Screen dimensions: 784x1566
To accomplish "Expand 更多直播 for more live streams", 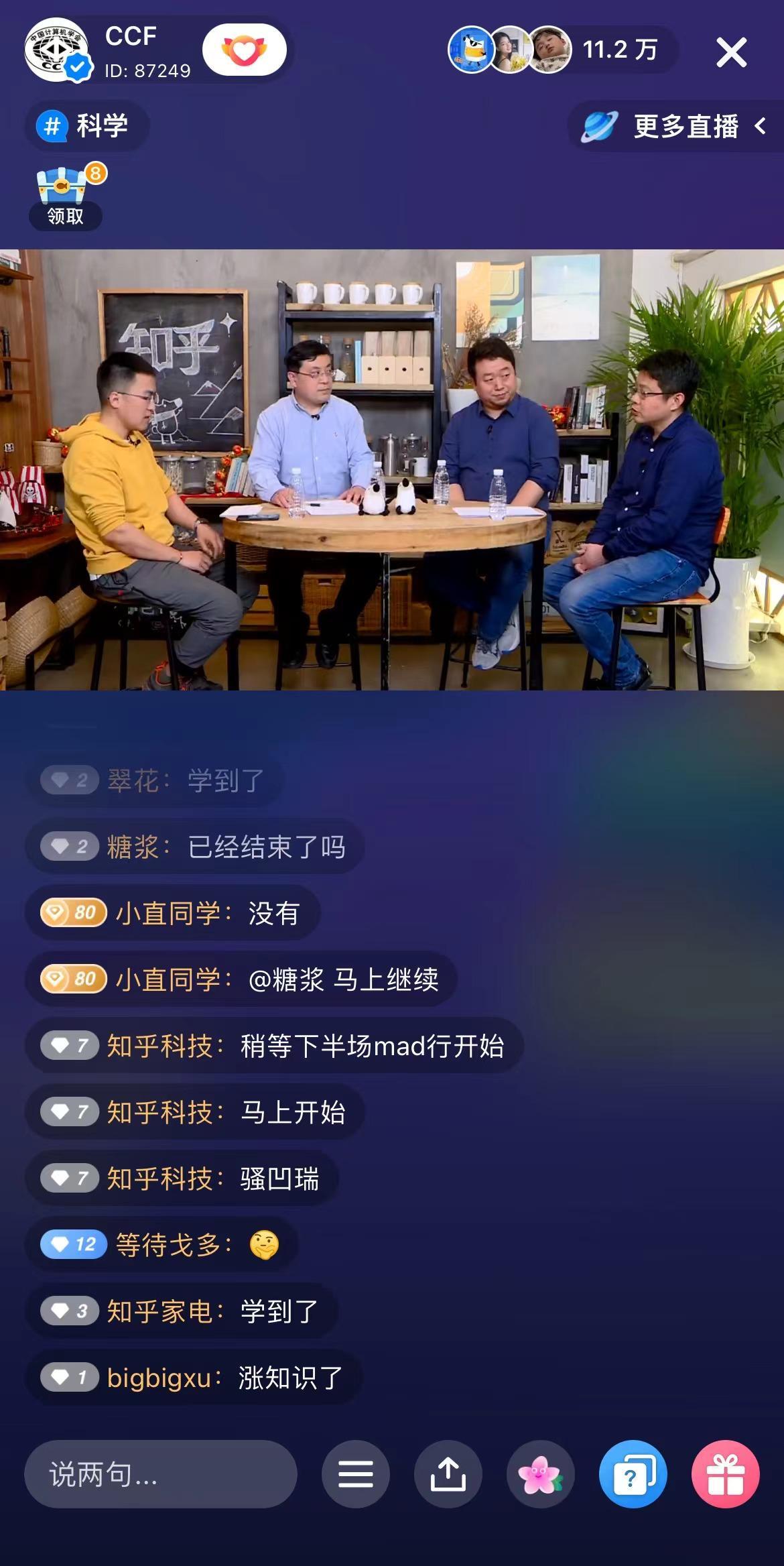I will click(677, 126).
